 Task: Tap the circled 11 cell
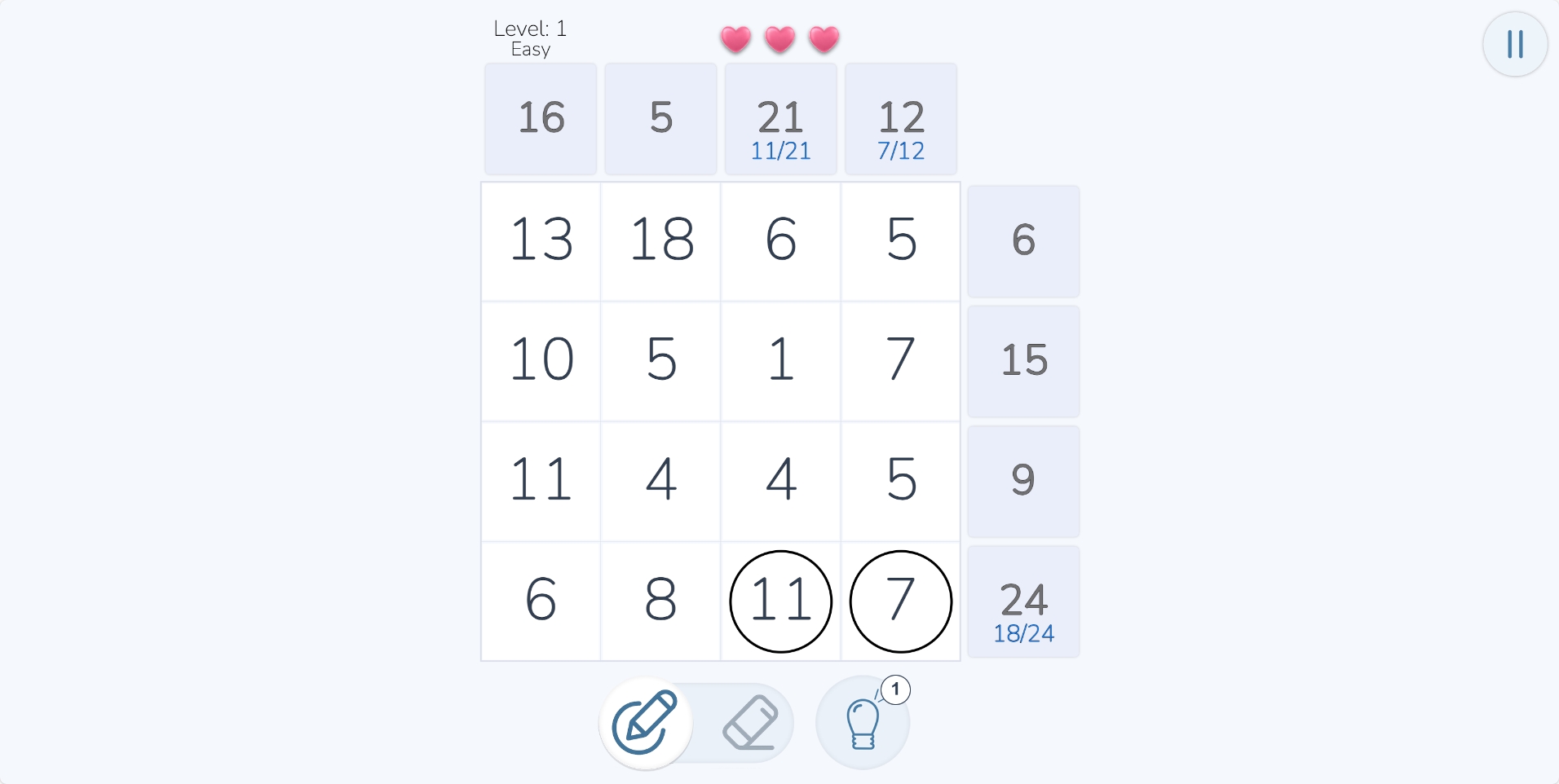coord(781,601)
